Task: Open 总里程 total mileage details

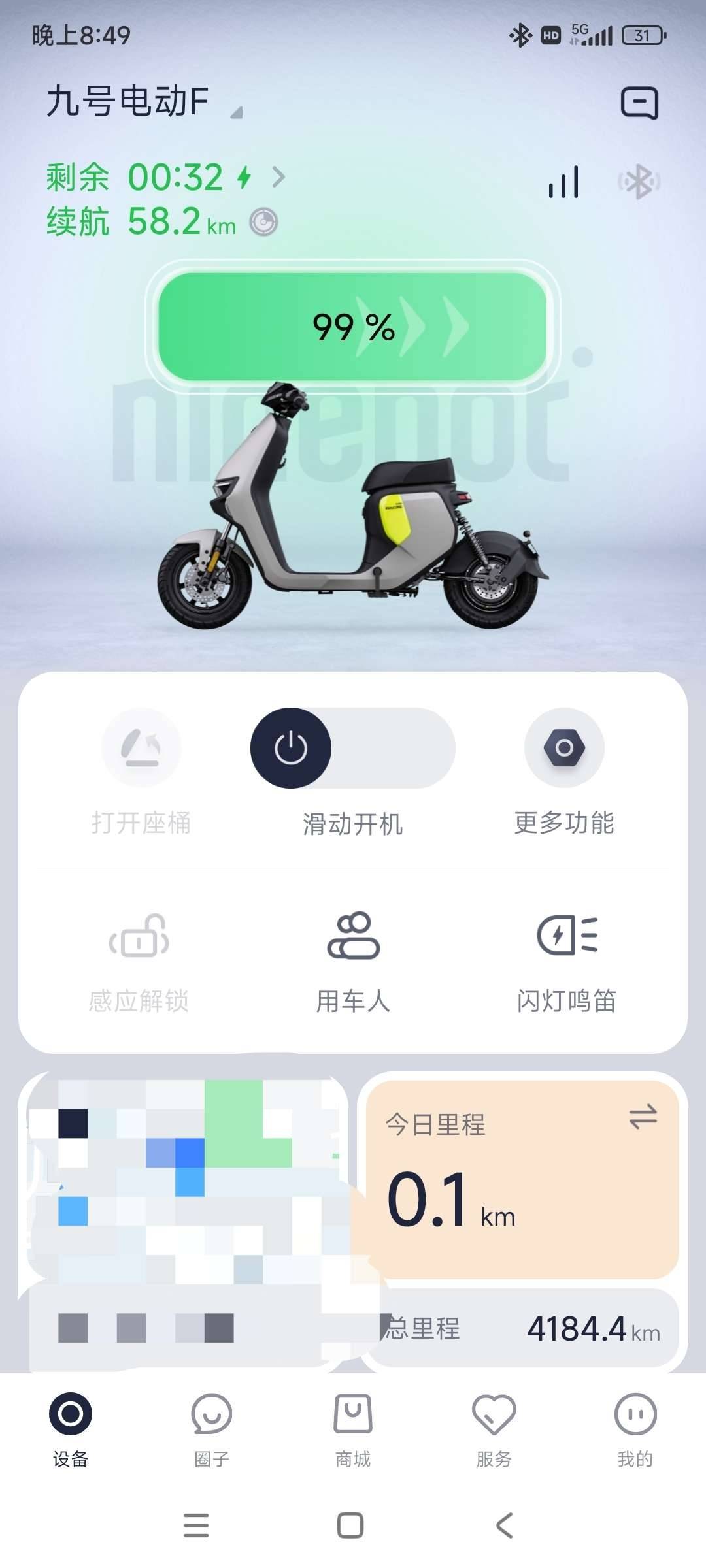Action: click(523, 1328)
